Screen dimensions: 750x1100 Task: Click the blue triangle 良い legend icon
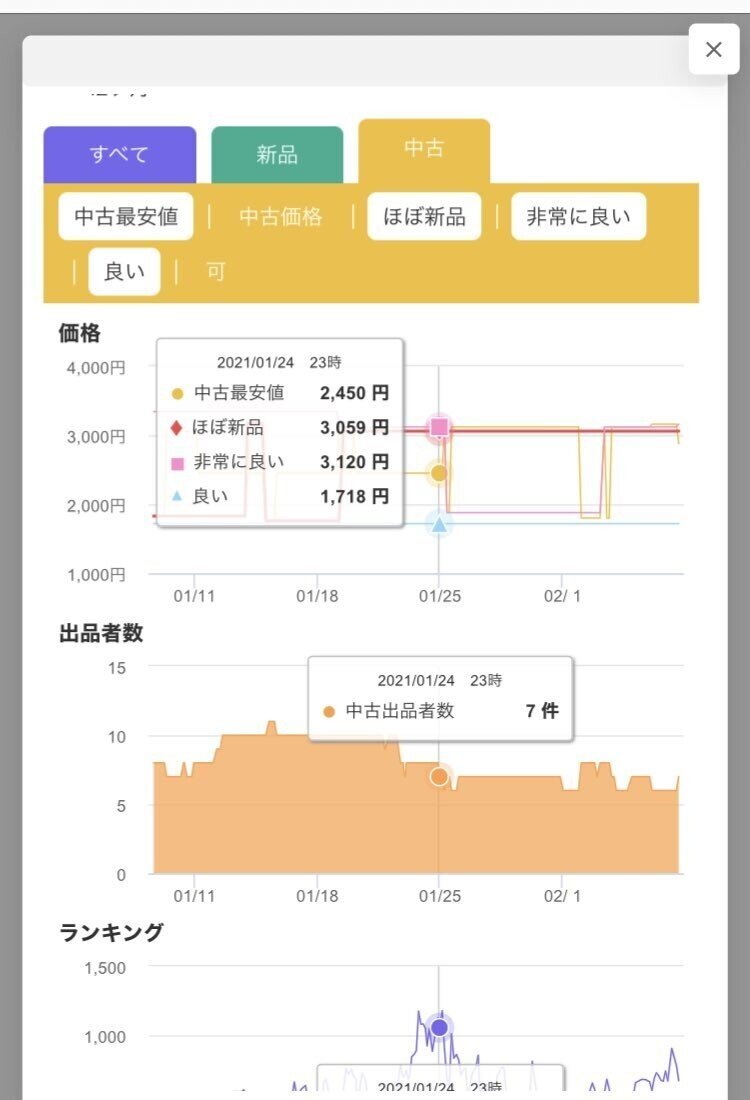click(x=178, y=496)
